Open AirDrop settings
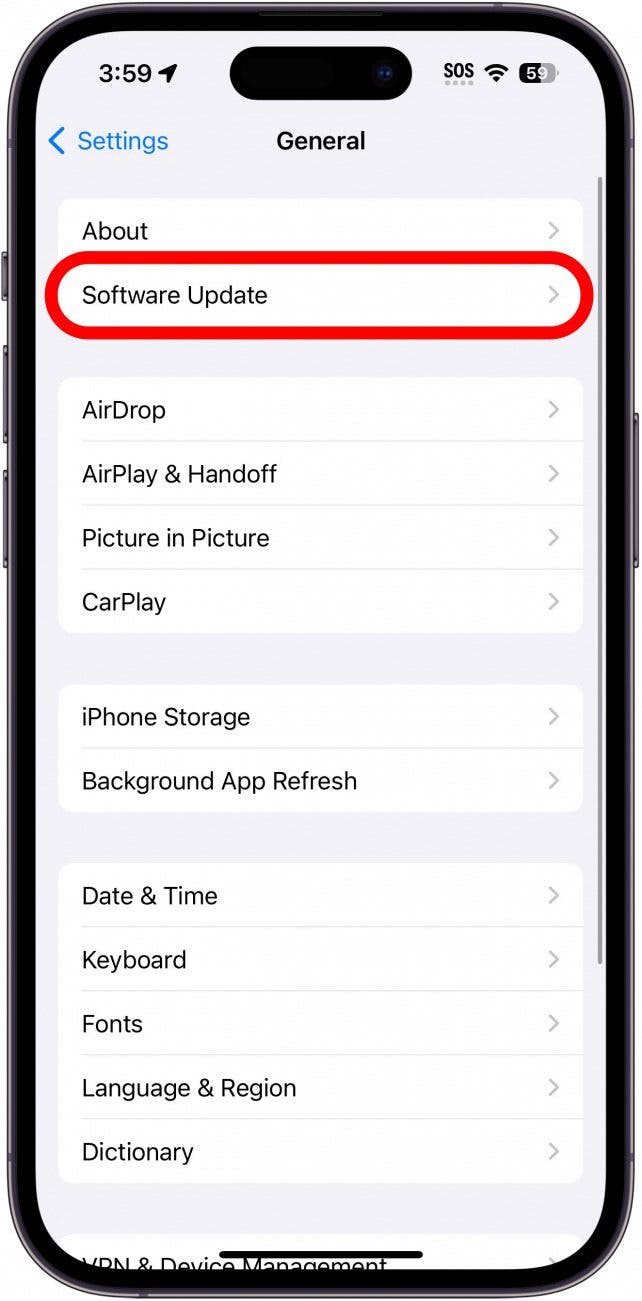This screenshot has height=1301, width=642. 320,410
